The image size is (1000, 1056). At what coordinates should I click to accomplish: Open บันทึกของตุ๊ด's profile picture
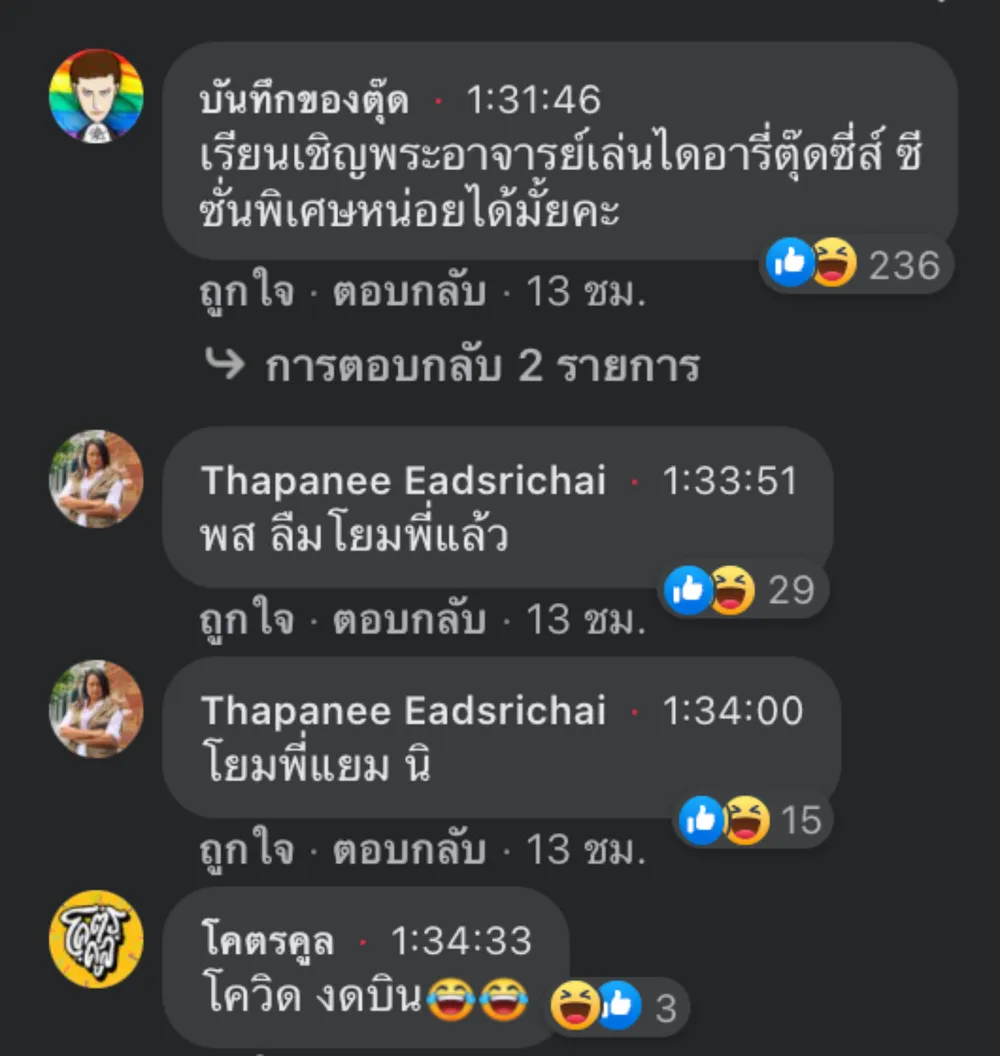coord(96,96)
